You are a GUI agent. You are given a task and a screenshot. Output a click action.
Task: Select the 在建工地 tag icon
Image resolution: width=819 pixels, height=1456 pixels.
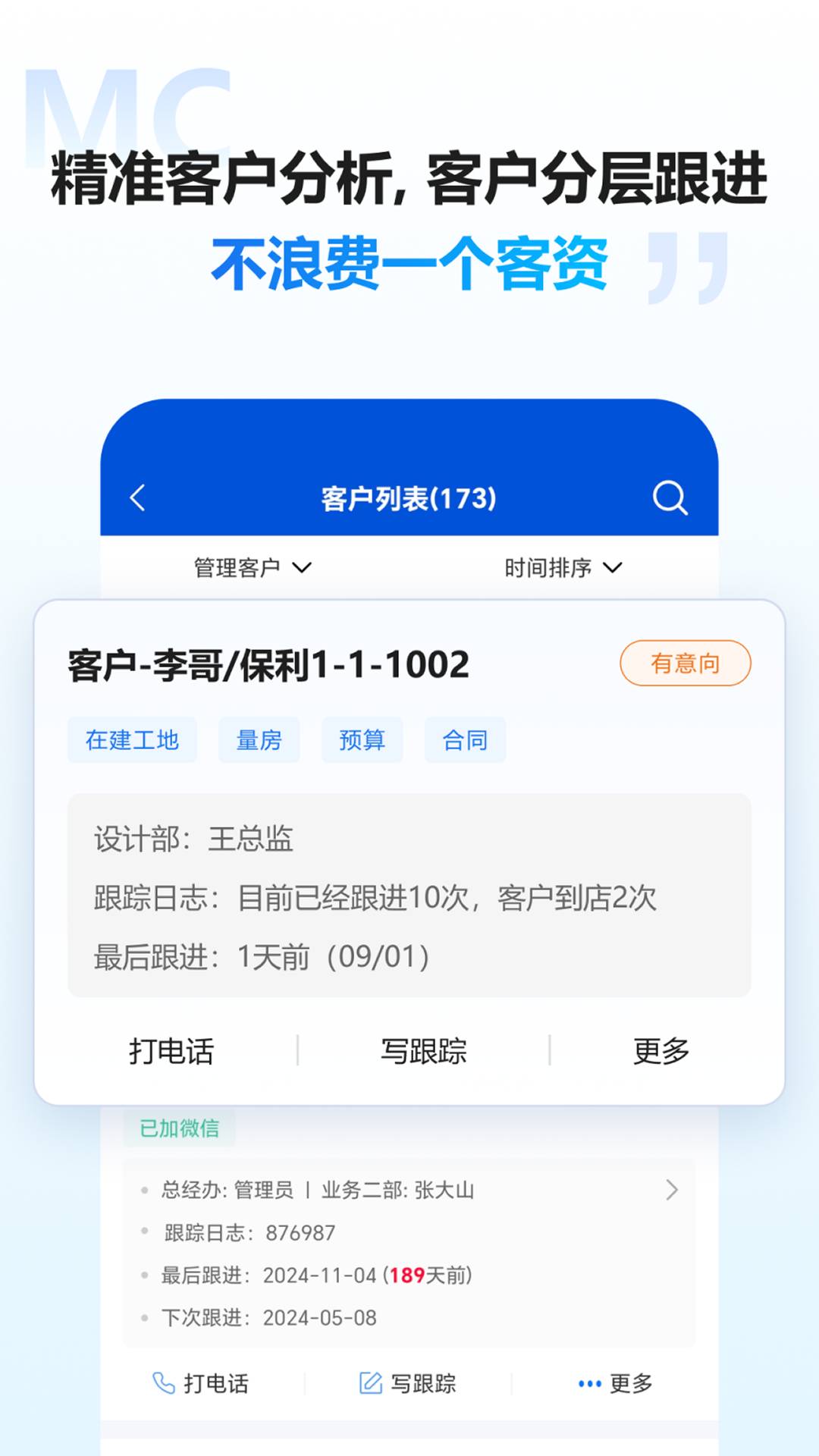131,740
